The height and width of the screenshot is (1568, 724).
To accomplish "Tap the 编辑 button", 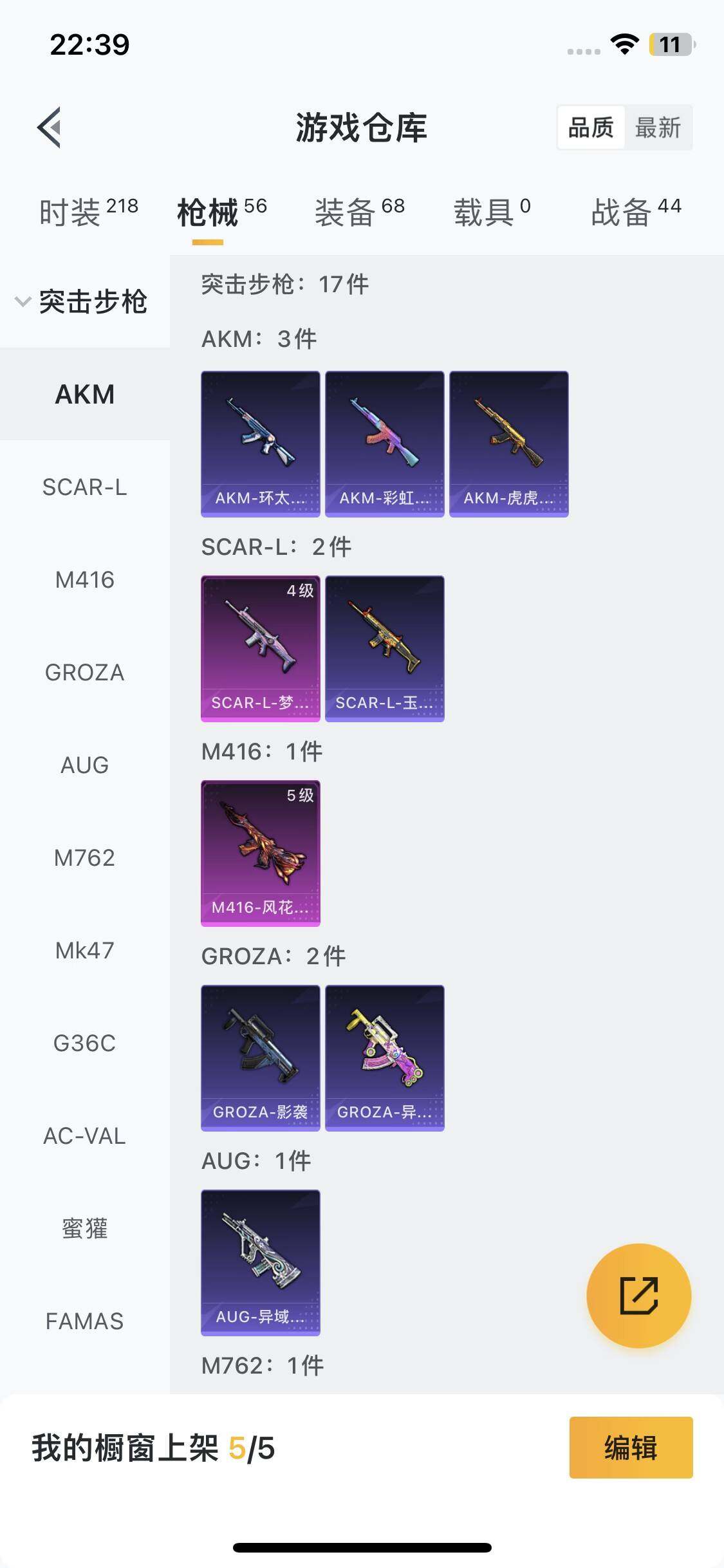I will coord(631,1448).
